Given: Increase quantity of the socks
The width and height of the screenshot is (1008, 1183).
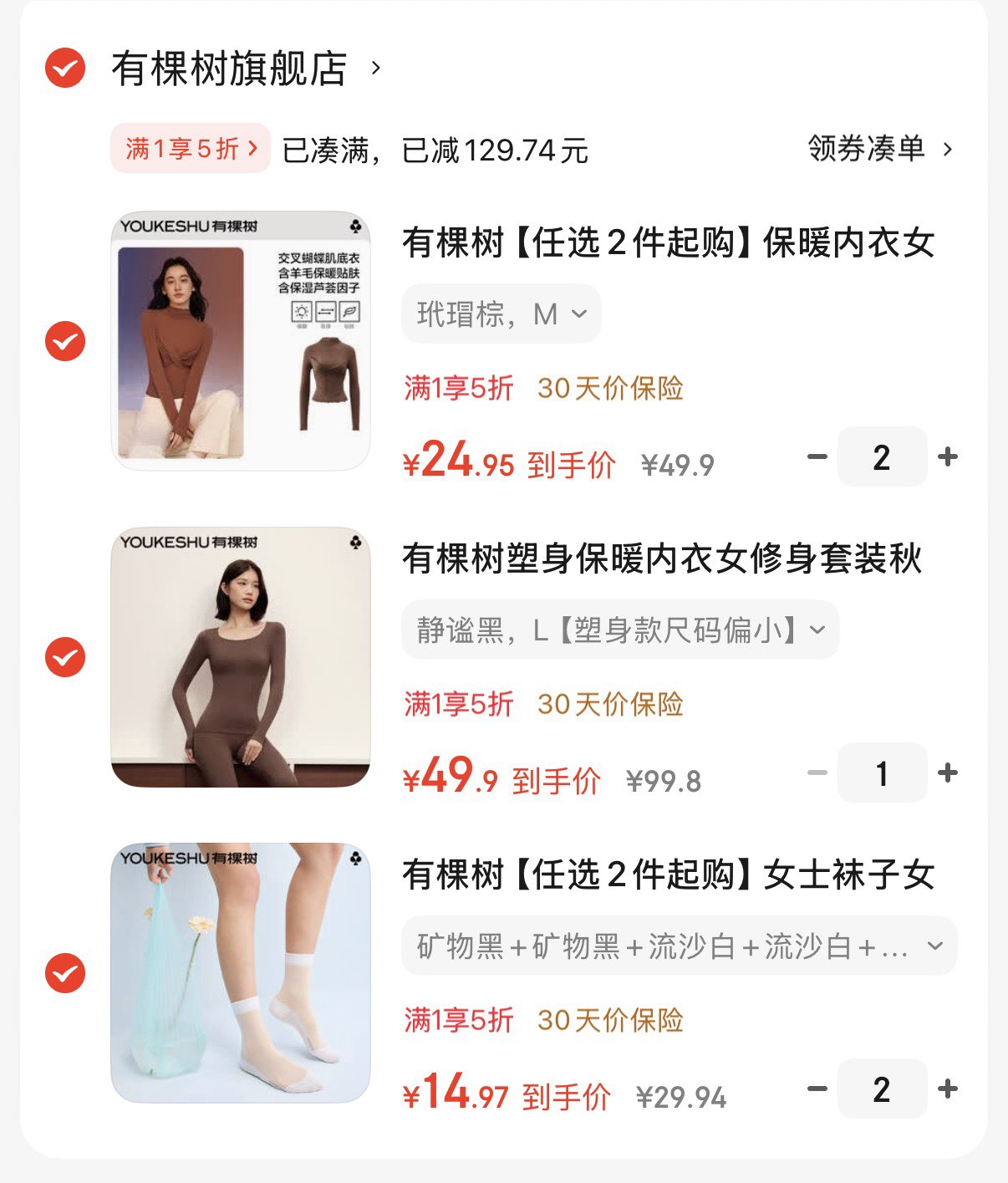Looking at the screenshot, I should tap(947, 1089).
